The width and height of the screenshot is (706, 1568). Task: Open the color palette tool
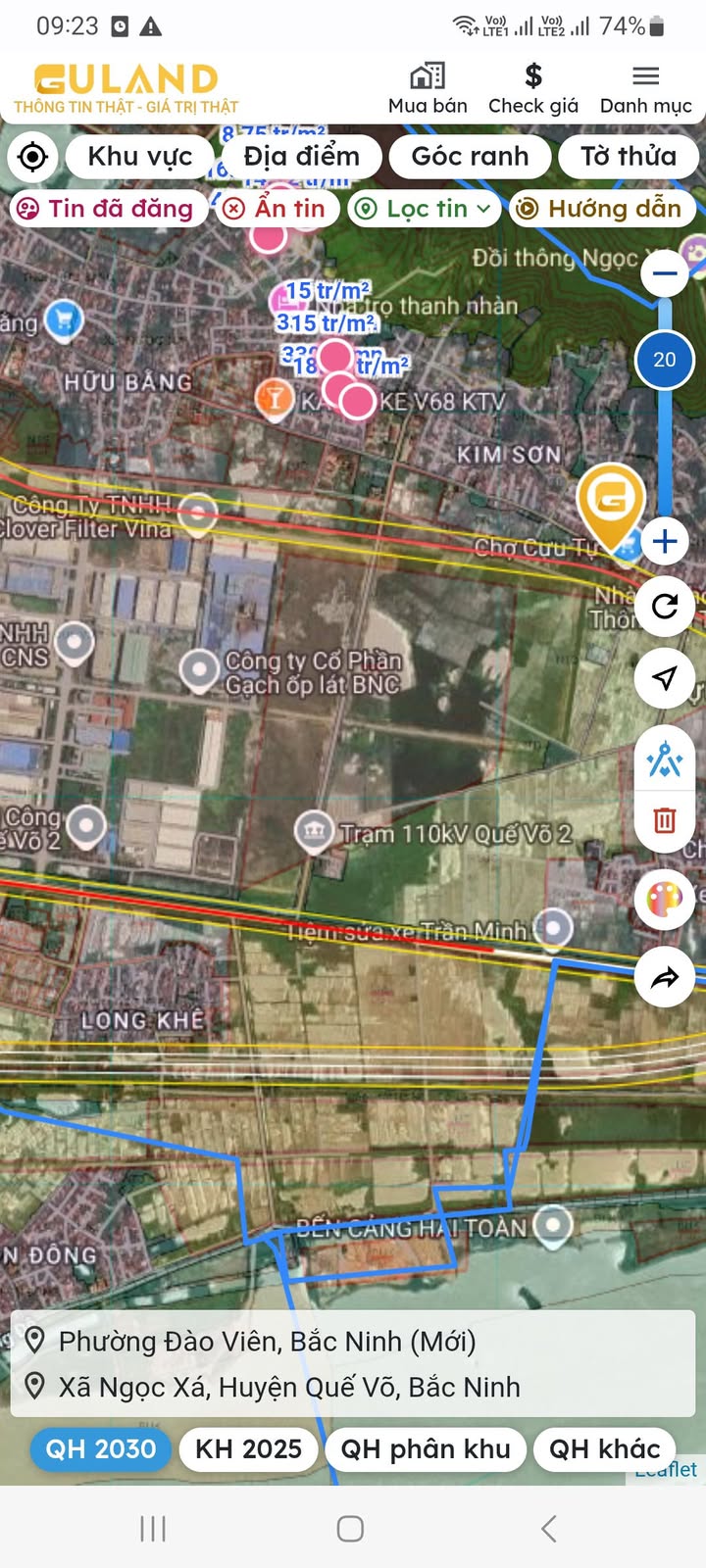point(665,899)
